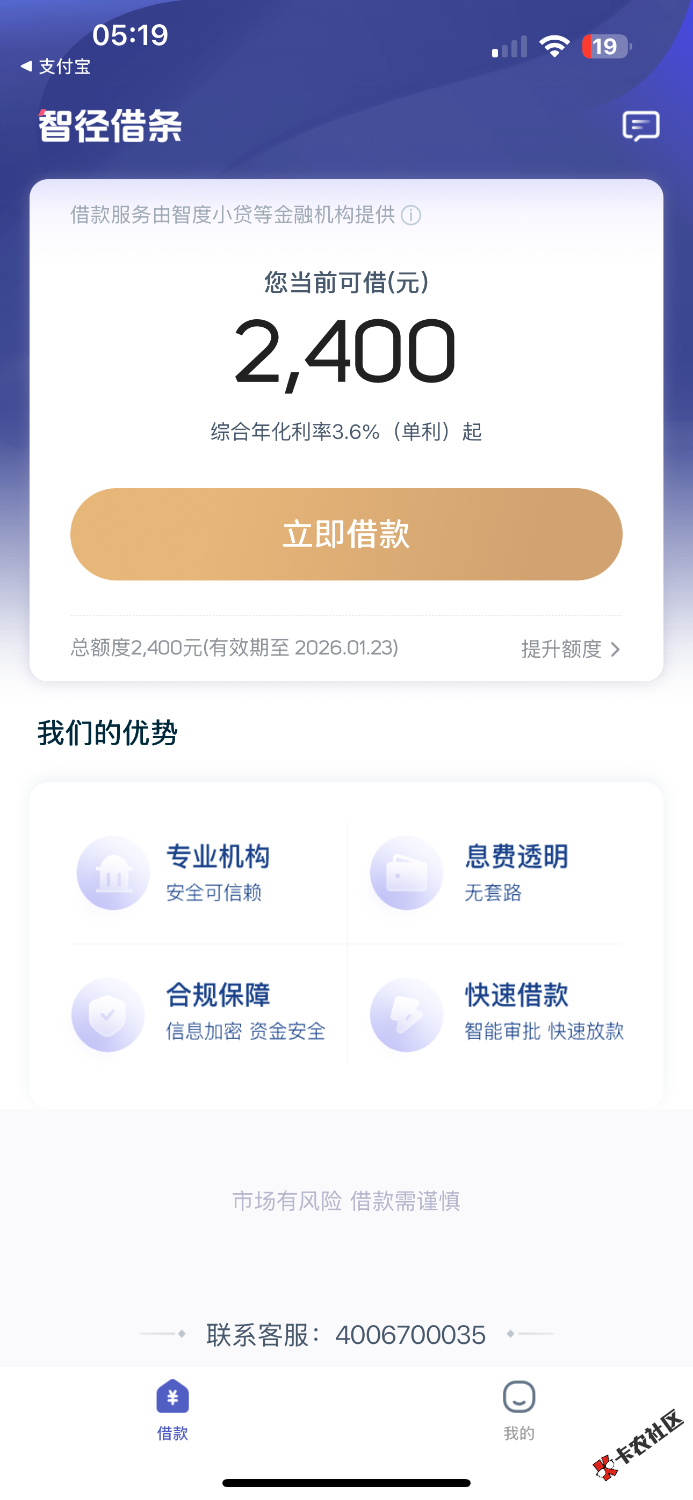Select the 借款 tab
This screenshot has width=693, height=1500.
[x=173, y=1410]
